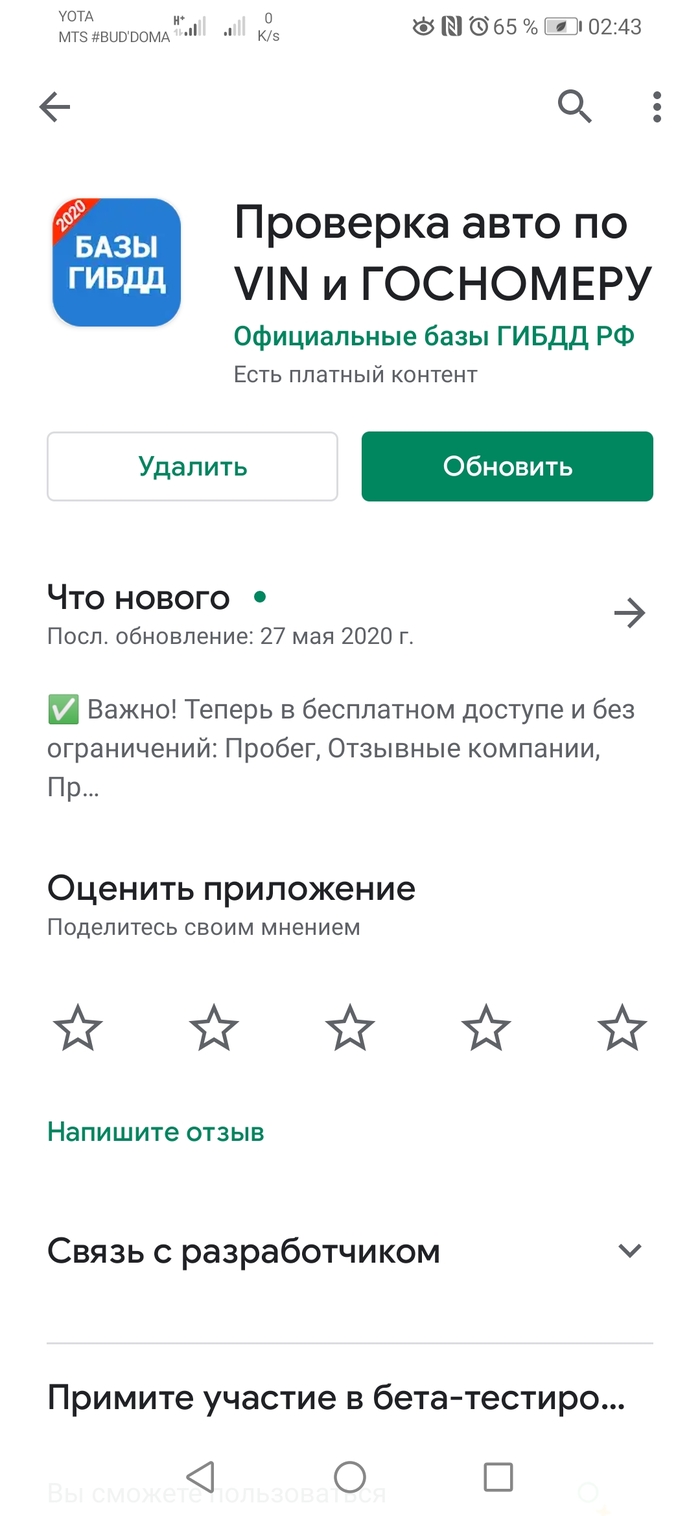This screenshot has width=700, height=1516.
Task: Open developer page Официальные базы ГИБДД РФ
Action: pyautogui.click(x=434, y=336)
